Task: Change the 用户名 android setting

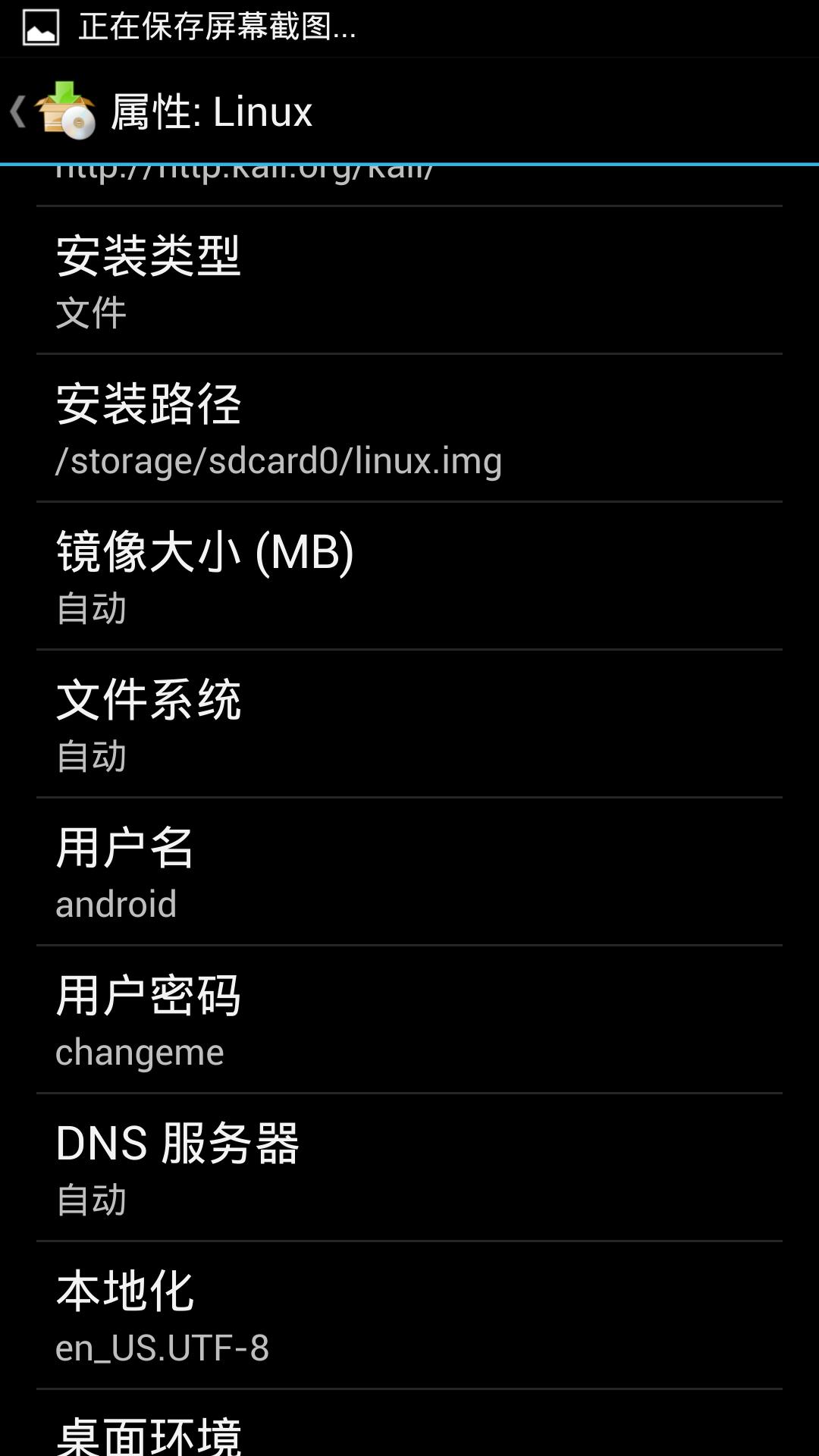Action: coord(409,872)
